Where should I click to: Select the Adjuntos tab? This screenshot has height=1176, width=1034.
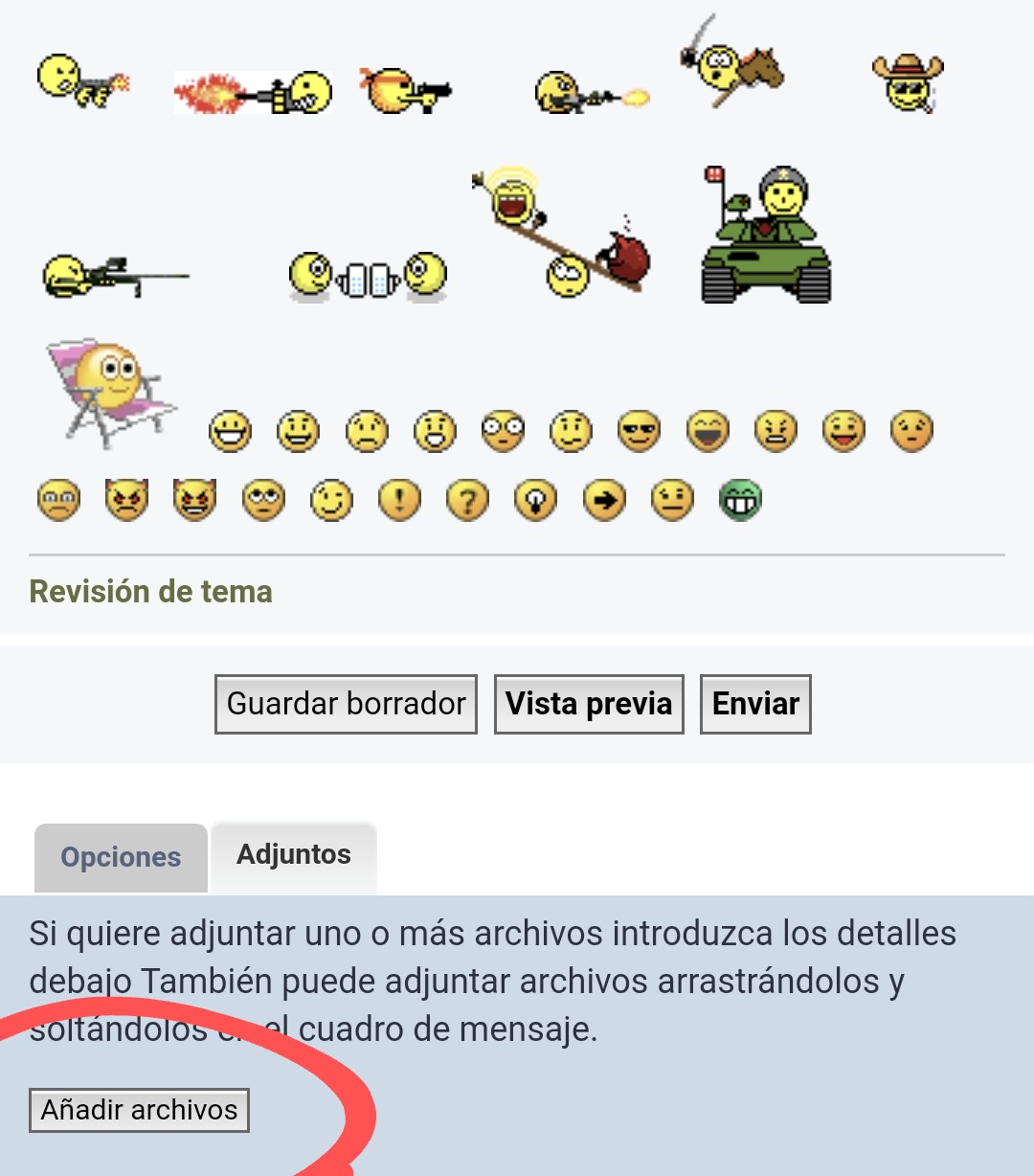pos(294,855)
